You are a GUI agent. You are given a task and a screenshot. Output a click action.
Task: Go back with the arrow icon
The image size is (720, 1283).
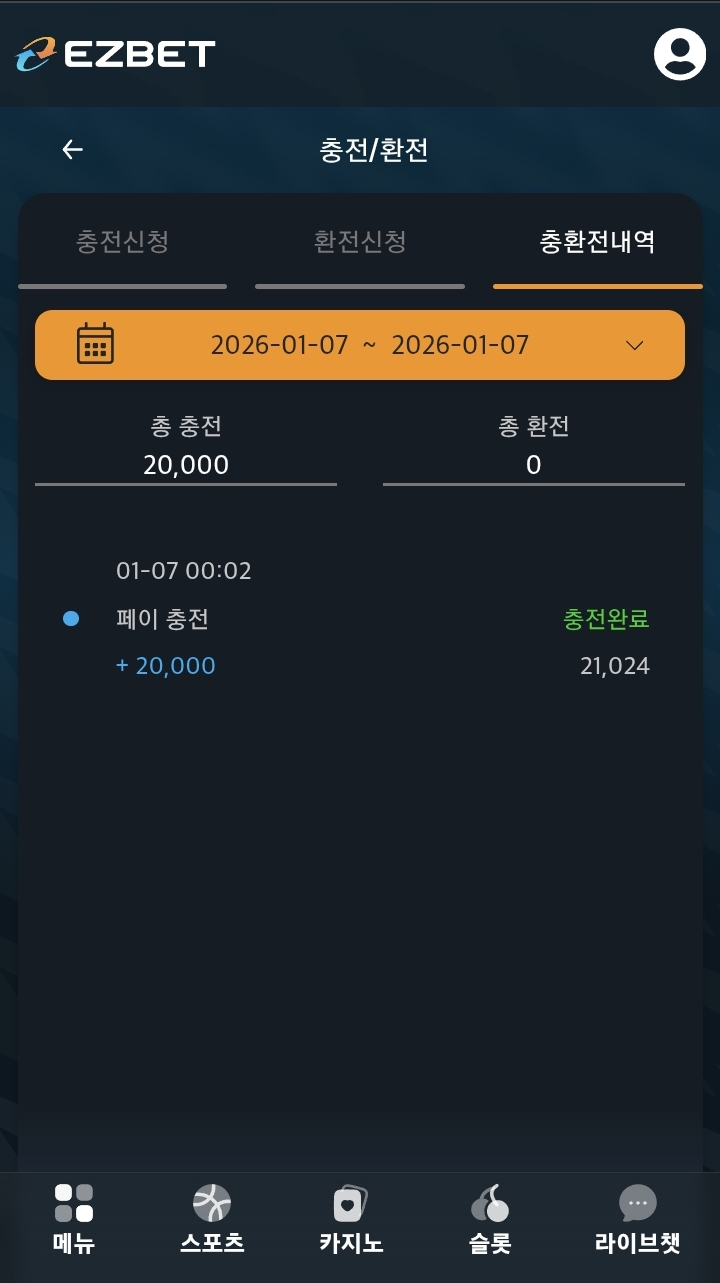tap(72, 150)
